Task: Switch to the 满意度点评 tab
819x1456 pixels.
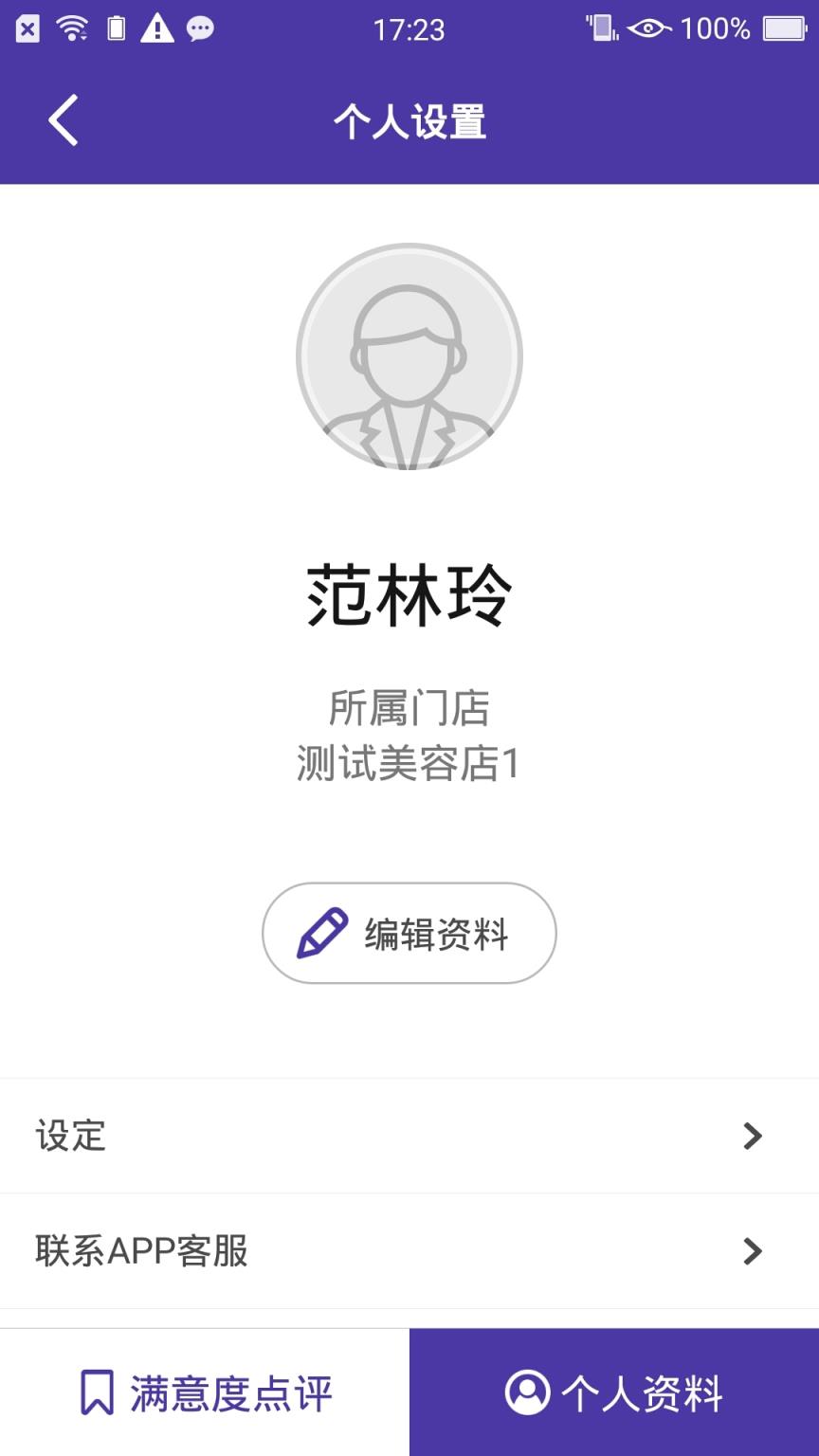Action: point(204,1393)
